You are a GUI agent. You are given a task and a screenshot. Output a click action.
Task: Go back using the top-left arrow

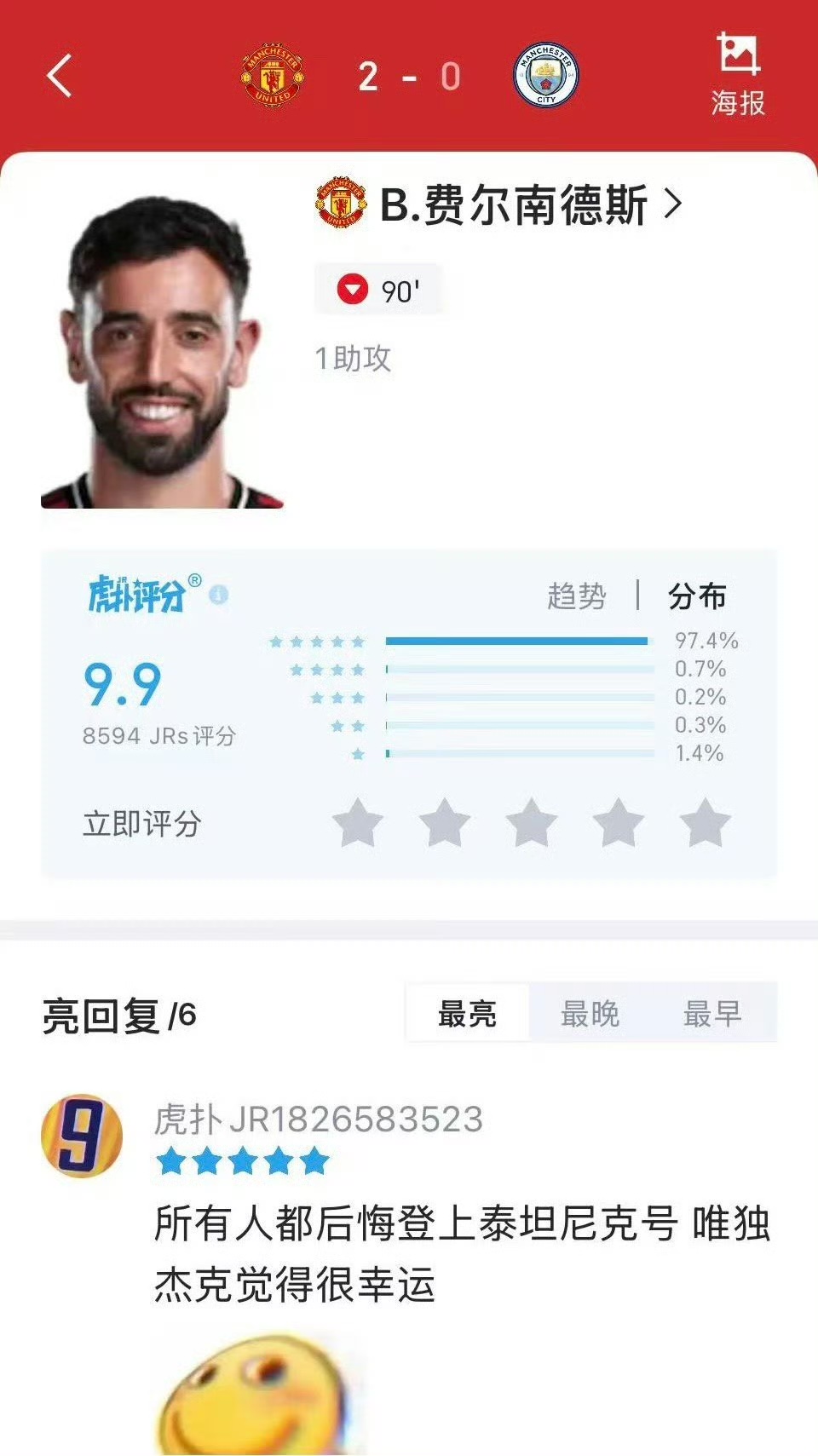[x=60, y=76]
